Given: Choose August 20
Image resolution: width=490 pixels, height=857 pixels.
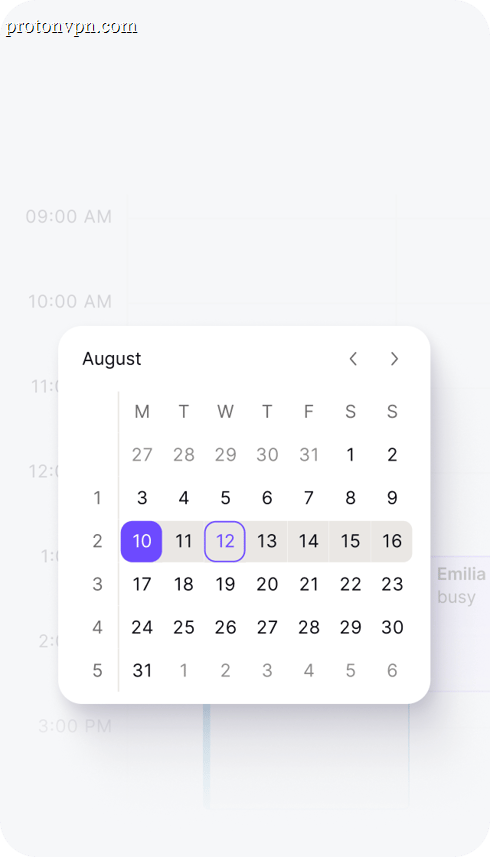Looking at the screenshot, I should pyautogui.click(x=267, y=584).
